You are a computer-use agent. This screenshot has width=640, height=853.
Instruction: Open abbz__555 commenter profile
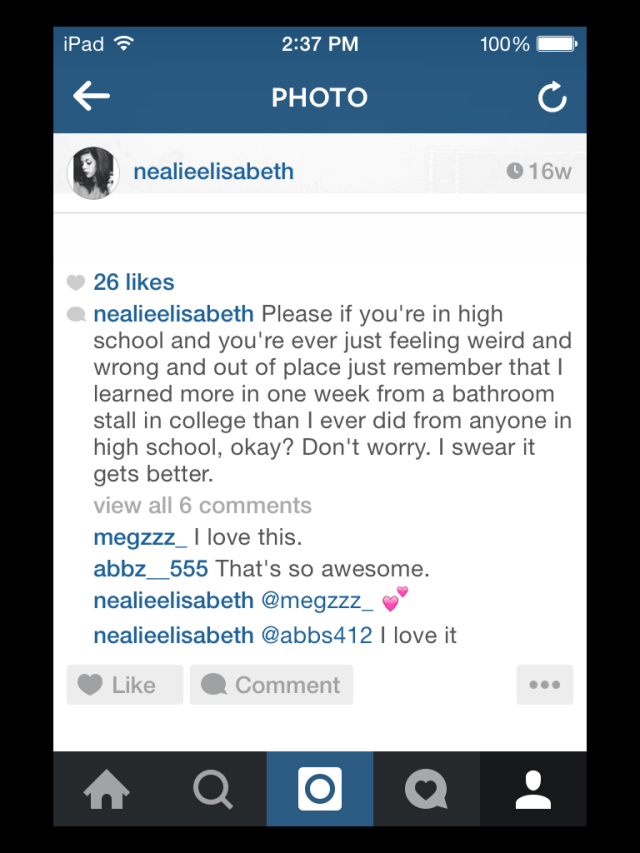150,569
